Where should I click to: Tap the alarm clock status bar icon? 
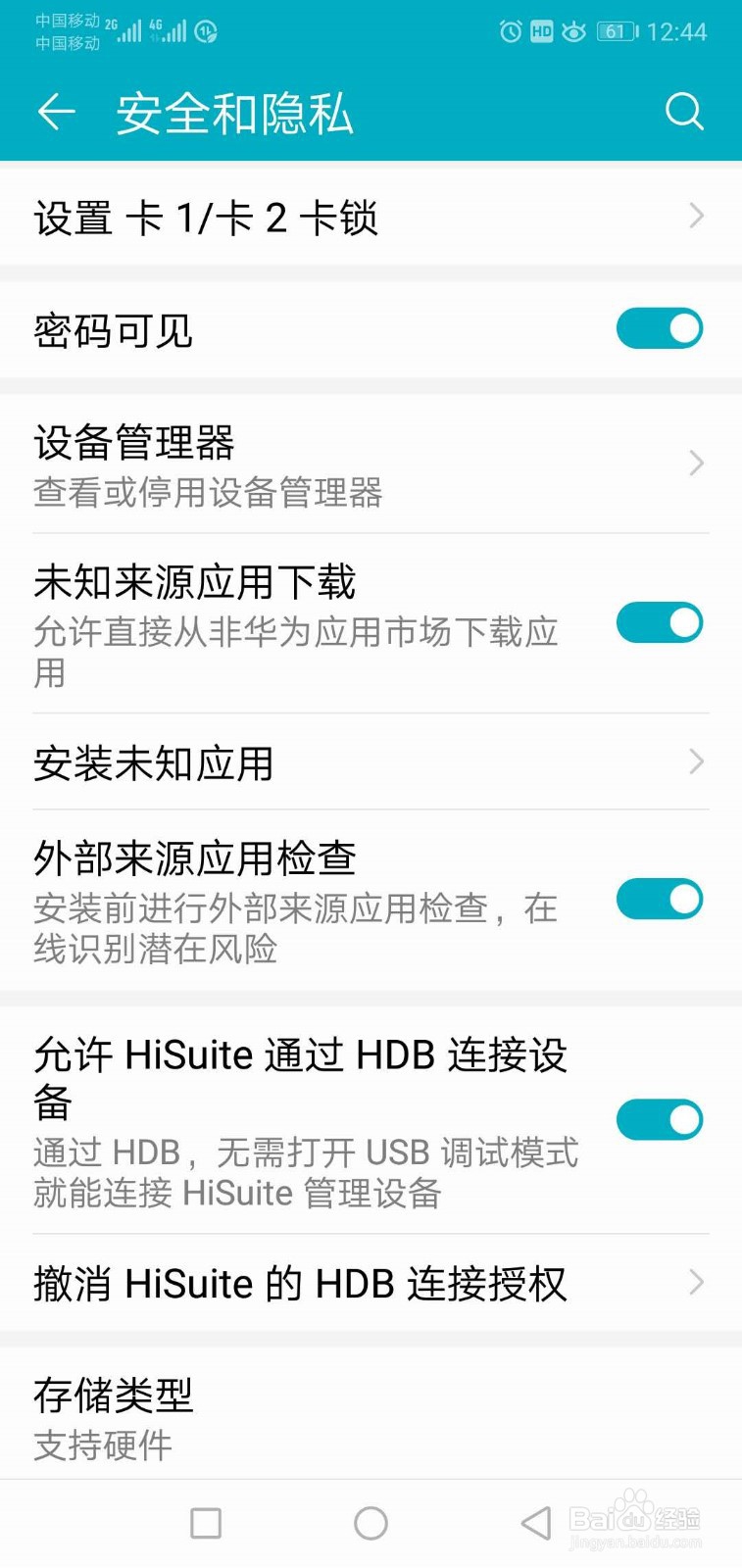509,31
